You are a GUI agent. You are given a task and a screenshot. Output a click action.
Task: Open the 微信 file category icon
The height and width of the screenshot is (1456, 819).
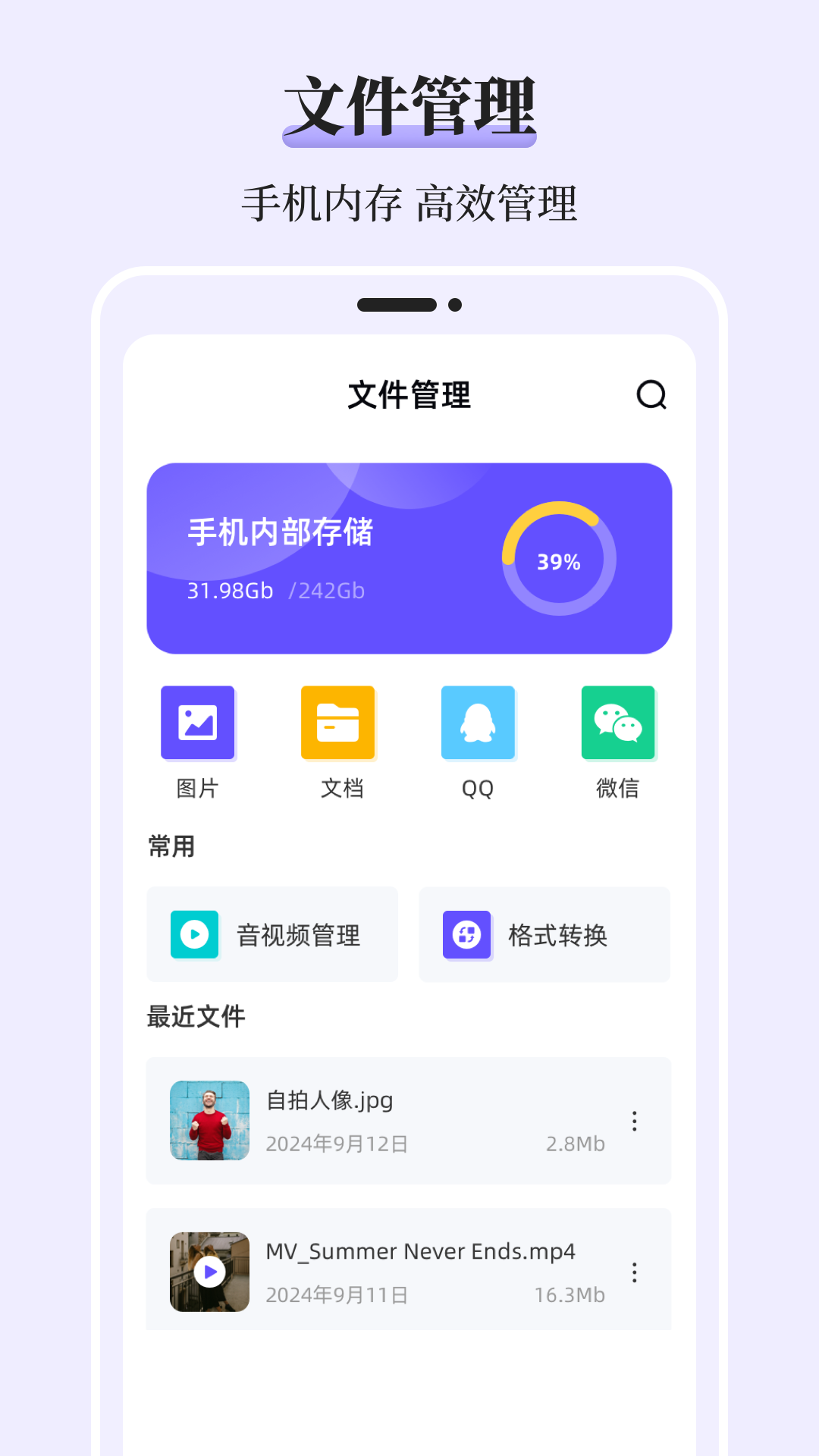click(x=619, y=723)
